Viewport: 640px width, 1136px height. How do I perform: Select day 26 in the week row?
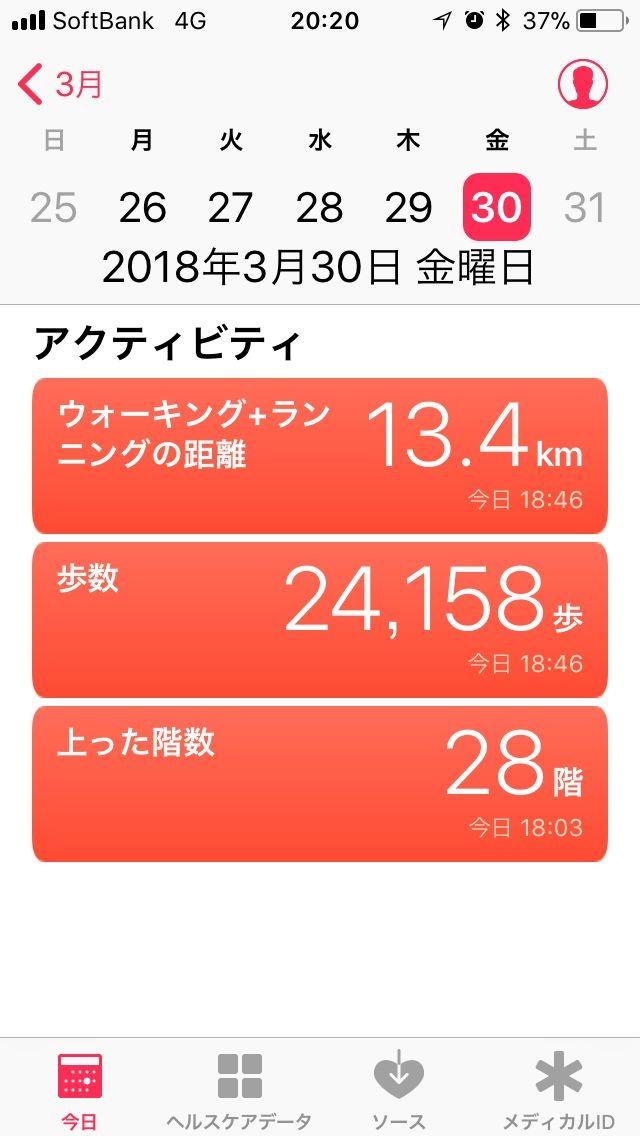(x=142, y=208)
